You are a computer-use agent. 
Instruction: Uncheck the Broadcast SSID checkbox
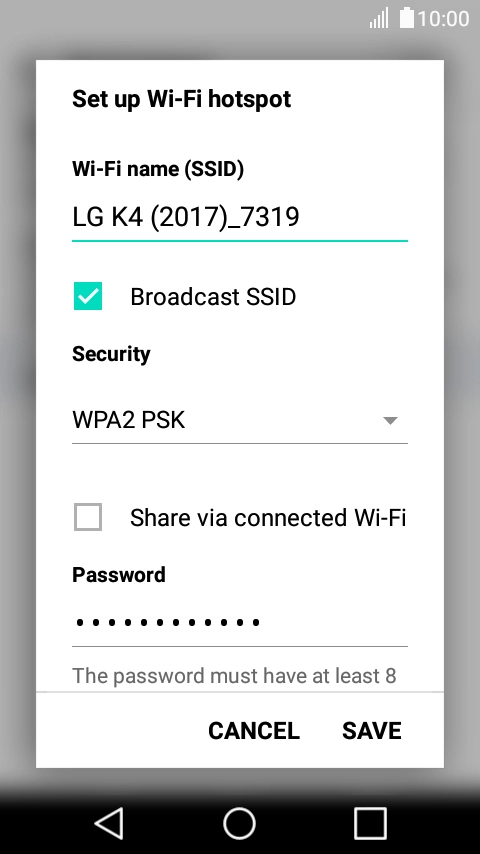tap(88, 296)
